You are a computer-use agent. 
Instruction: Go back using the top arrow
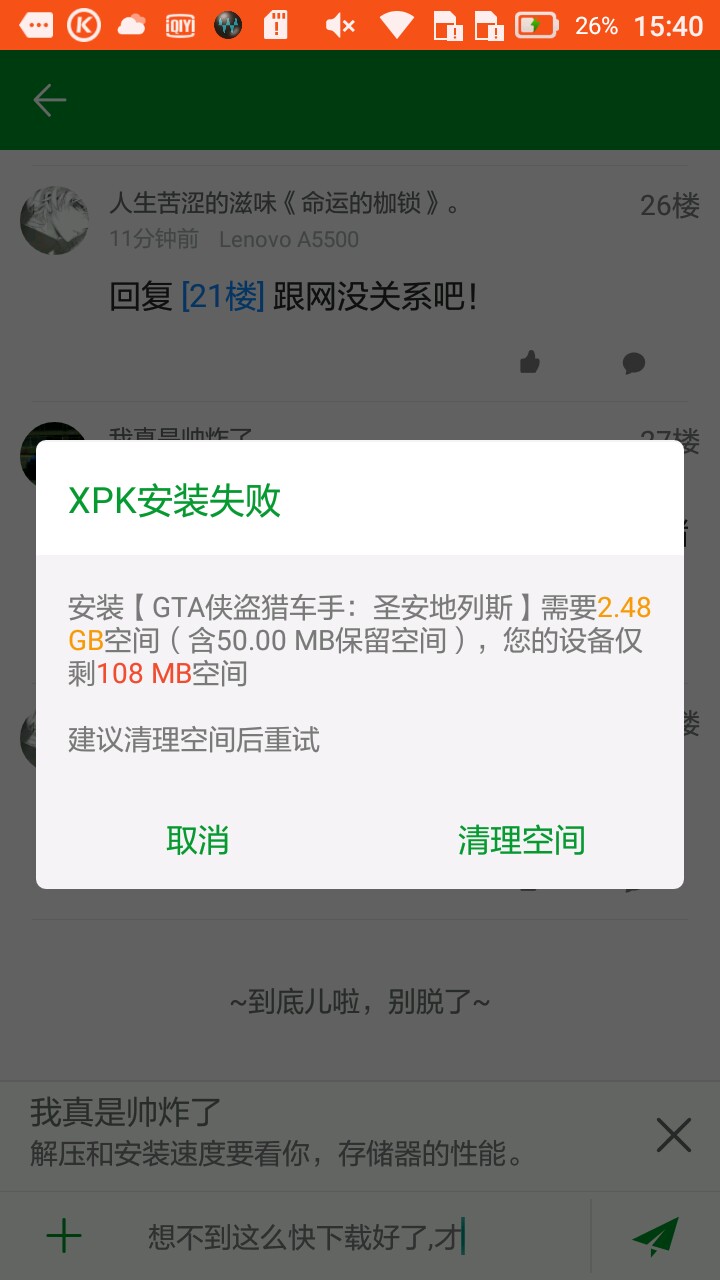click(49, 100)
